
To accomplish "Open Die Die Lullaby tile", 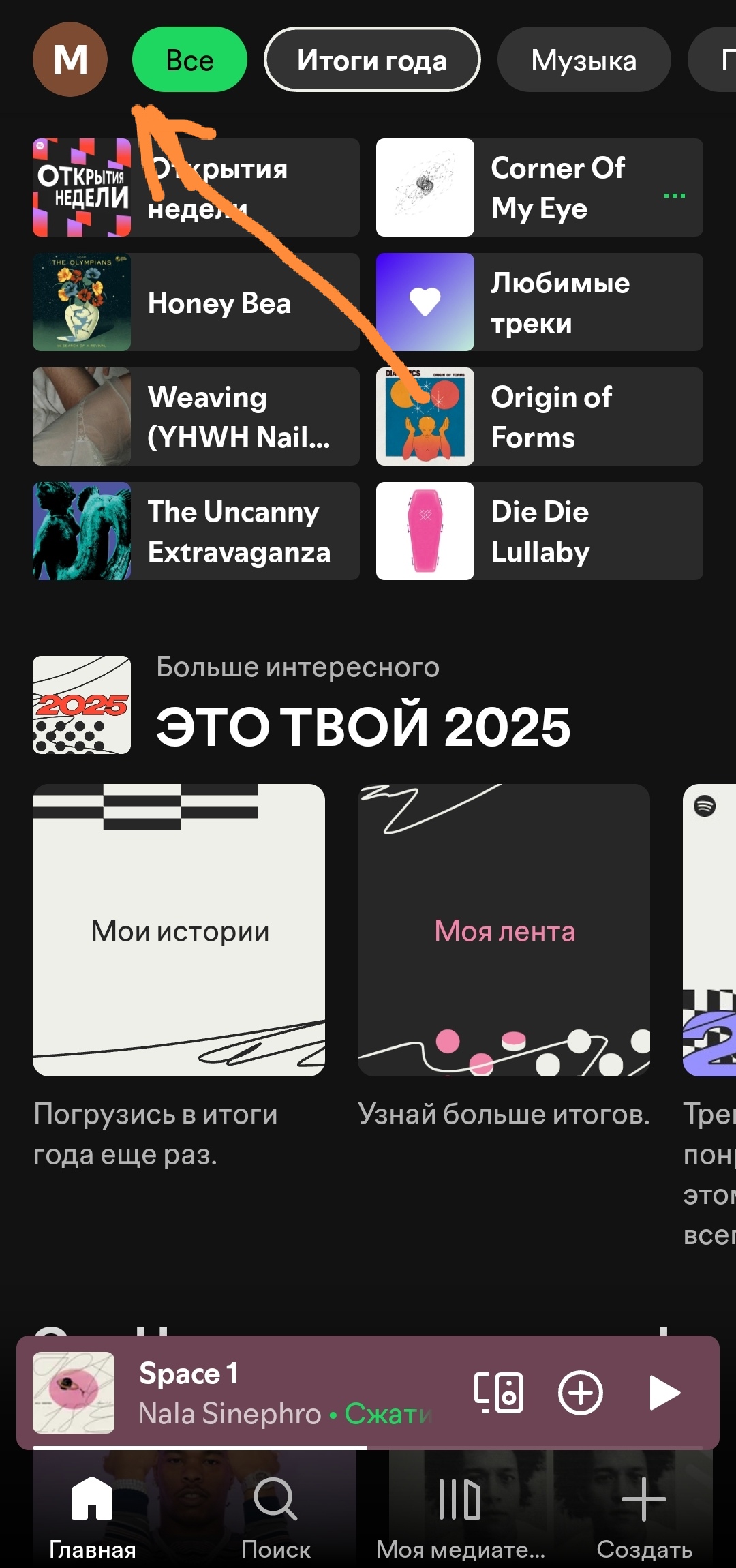I will click(x=538, y=531).
